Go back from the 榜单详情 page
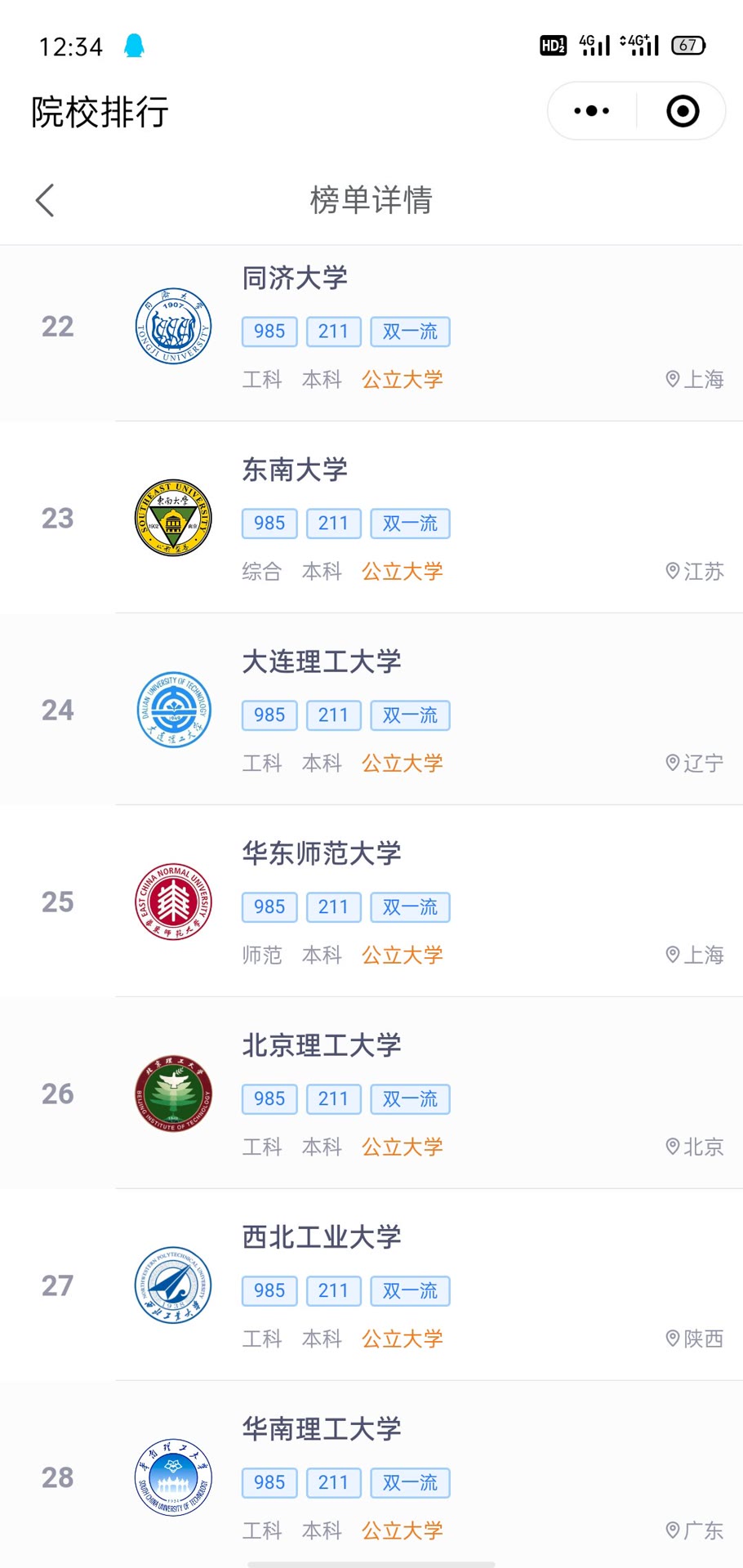The image size is (743, 1568). (x=46, y=200)
